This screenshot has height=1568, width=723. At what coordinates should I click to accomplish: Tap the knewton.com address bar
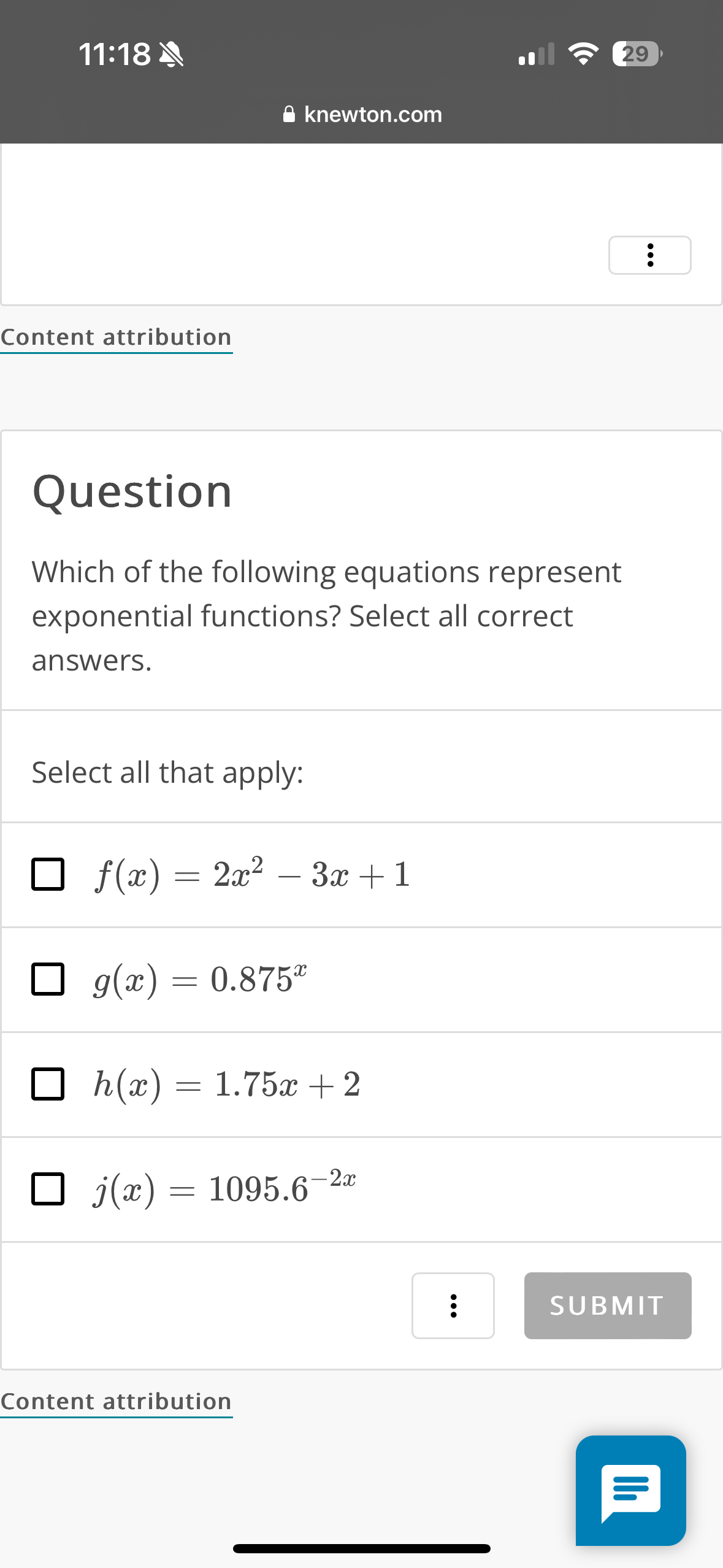pyautogui.click(x=361, y=114)
